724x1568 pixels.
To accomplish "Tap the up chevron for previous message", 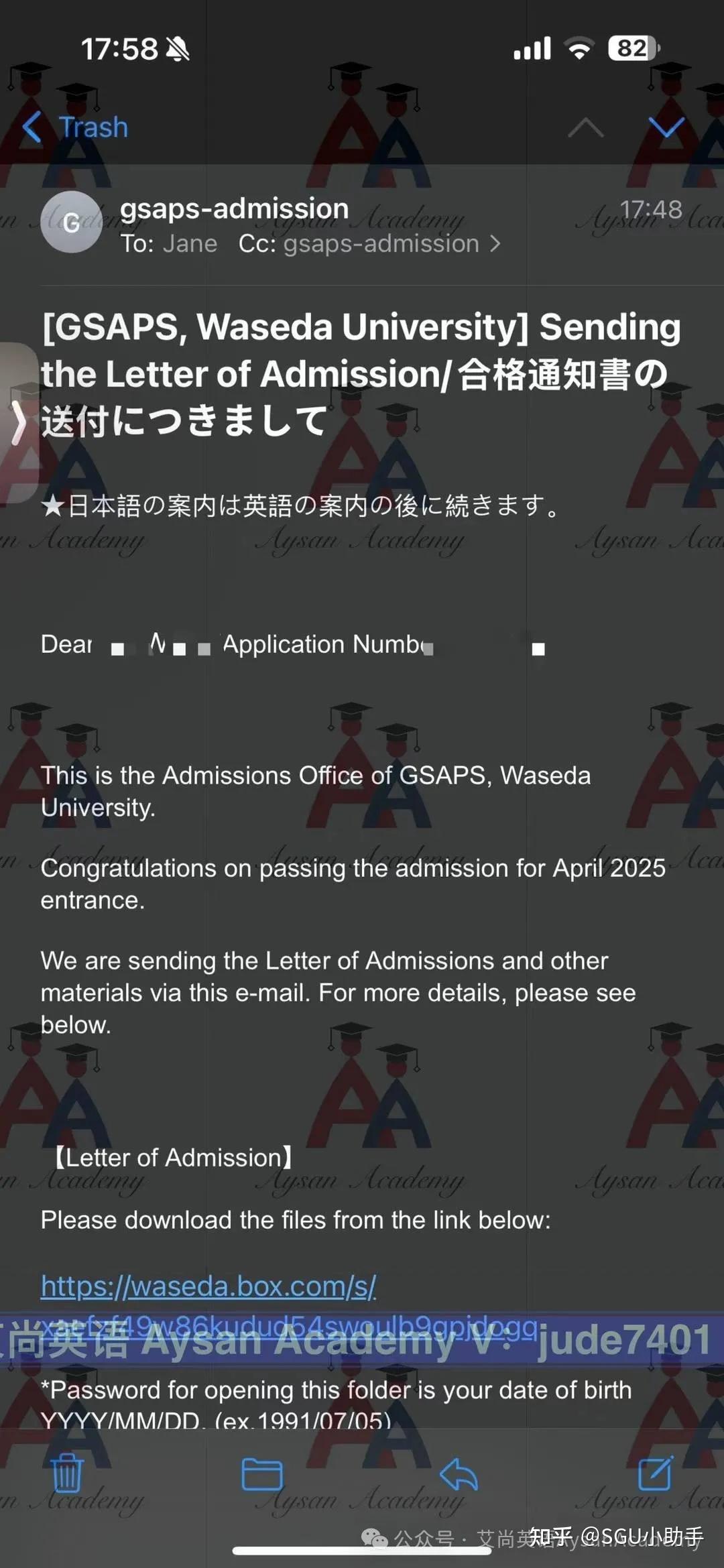I will [x=587, y=127].
